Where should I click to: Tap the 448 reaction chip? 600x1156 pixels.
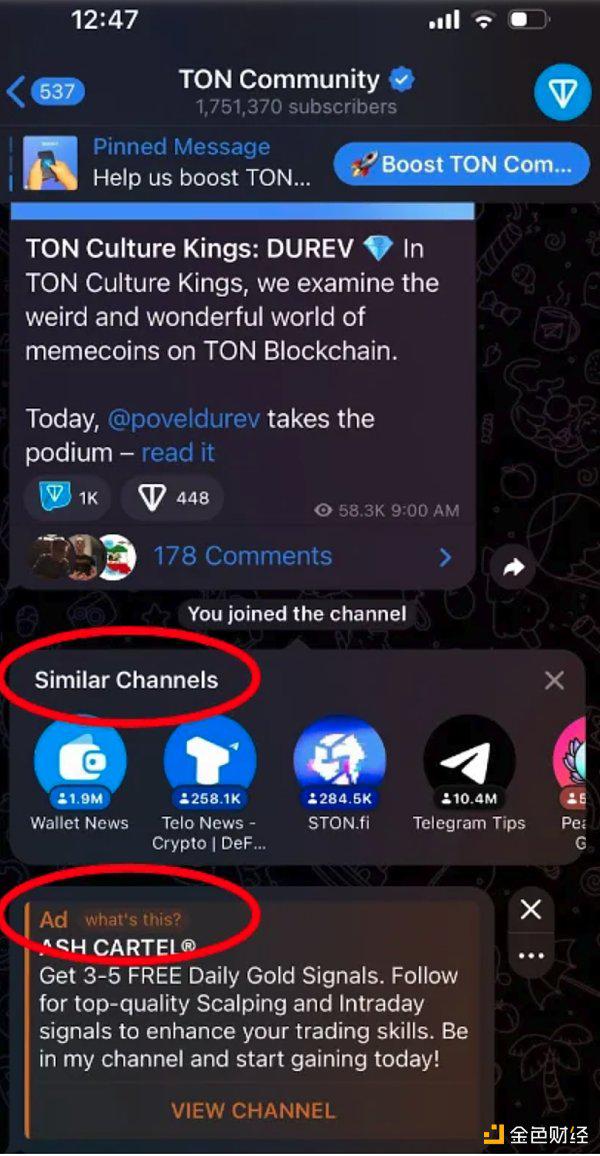click(172, 497)
